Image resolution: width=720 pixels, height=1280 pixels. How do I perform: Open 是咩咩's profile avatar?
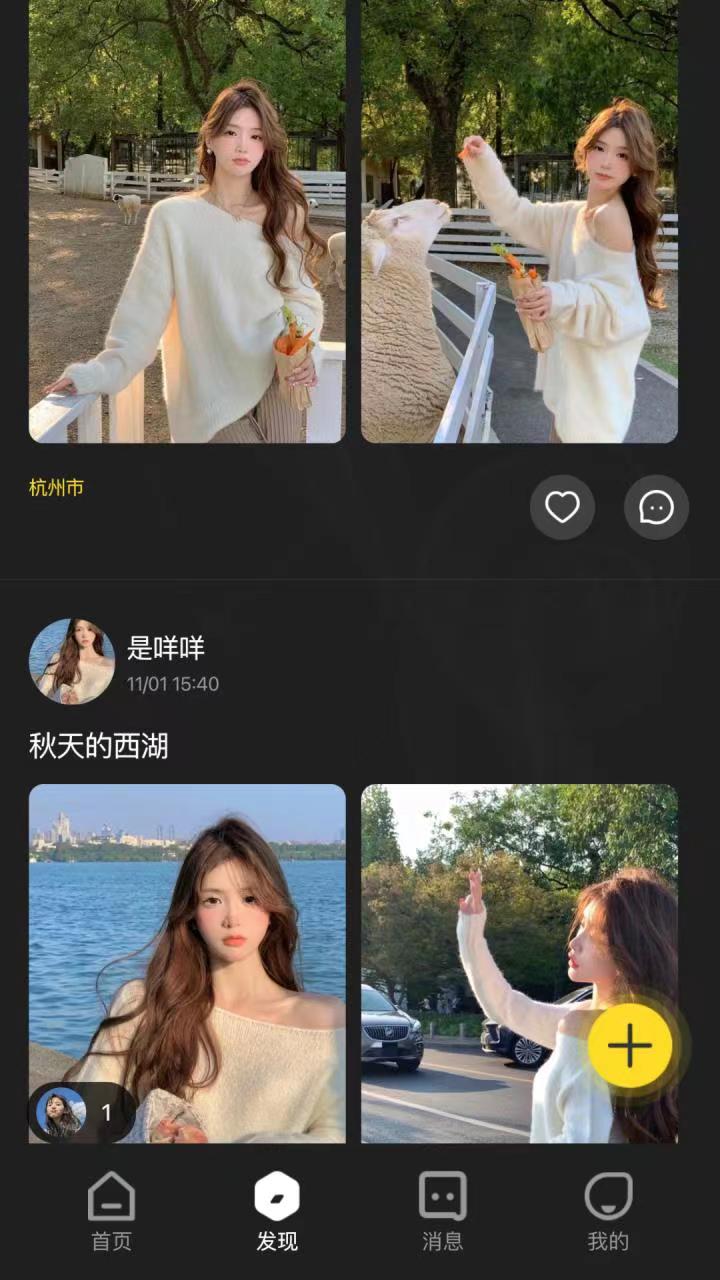click(72, 661)
